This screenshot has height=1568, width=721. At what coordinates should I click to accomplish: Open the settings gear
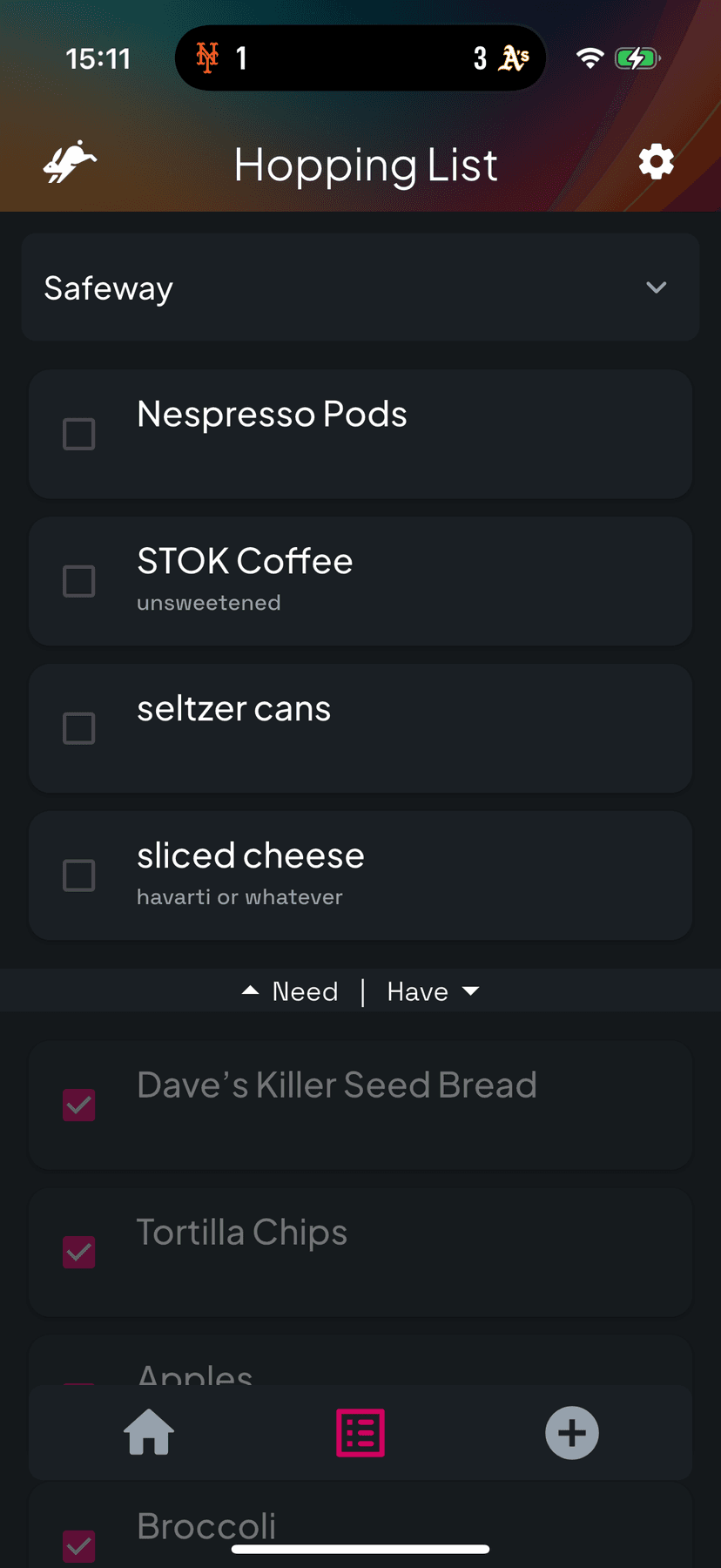(656, 161)
